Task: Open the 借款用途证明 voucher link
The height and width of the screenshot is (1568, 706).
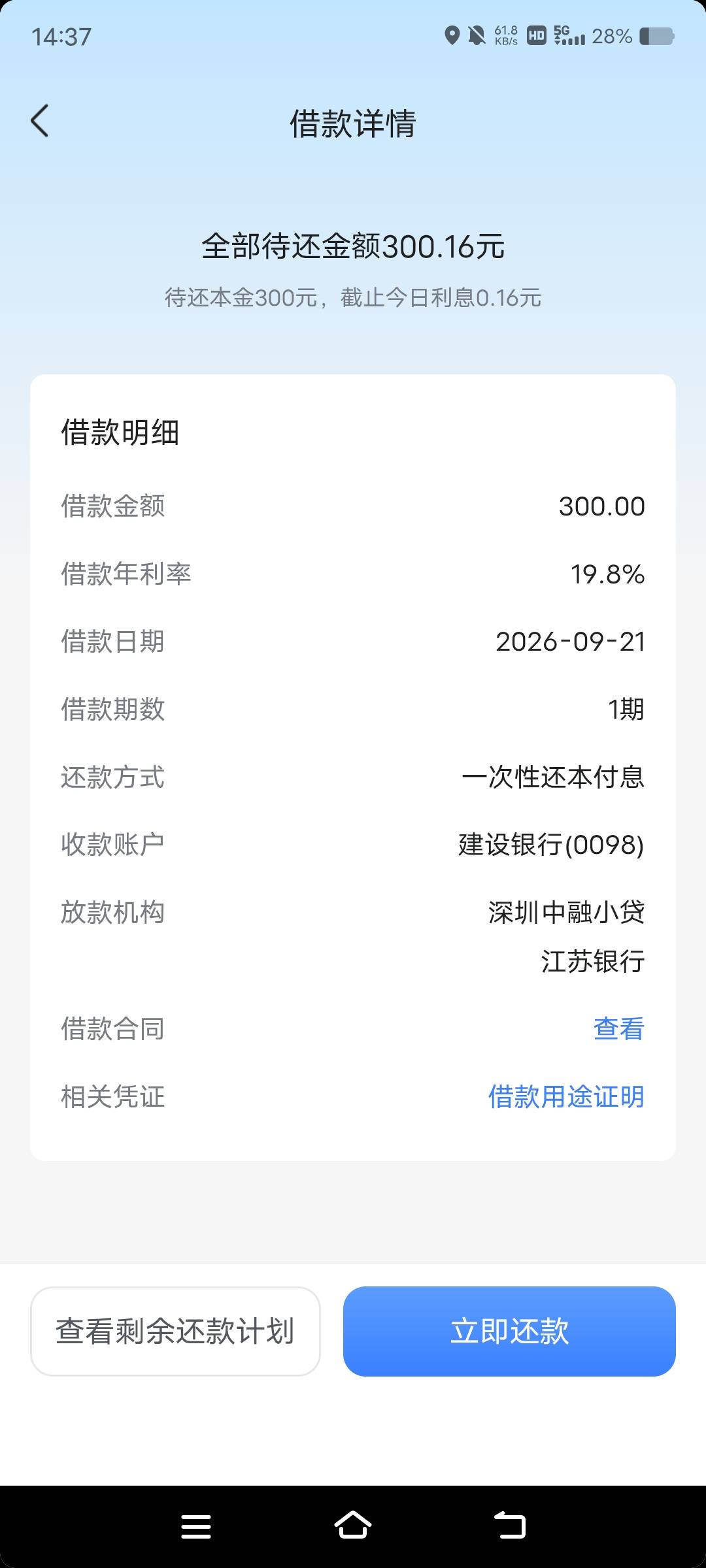Action: pos(566,1097)
